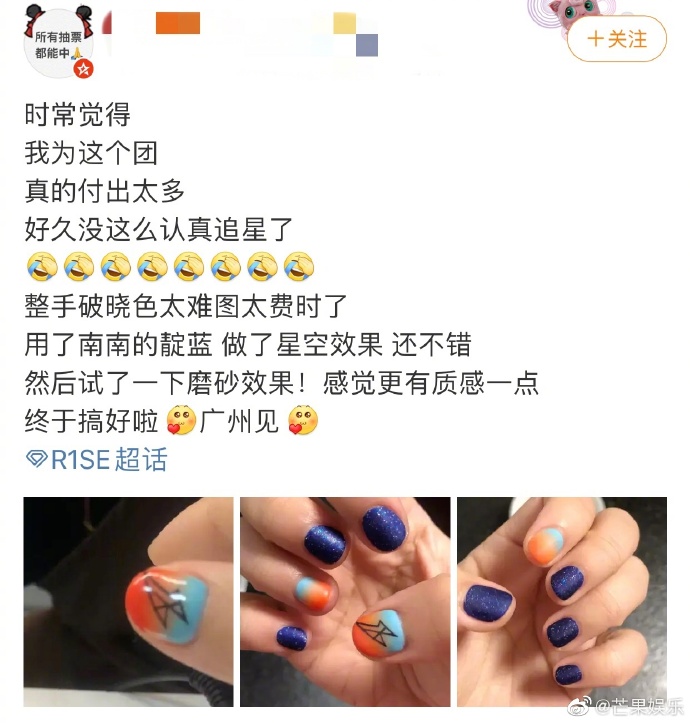This screenshot has height=723, width=690.
Task: Open the middle photo of blue glitter nails
Action: 344,601
